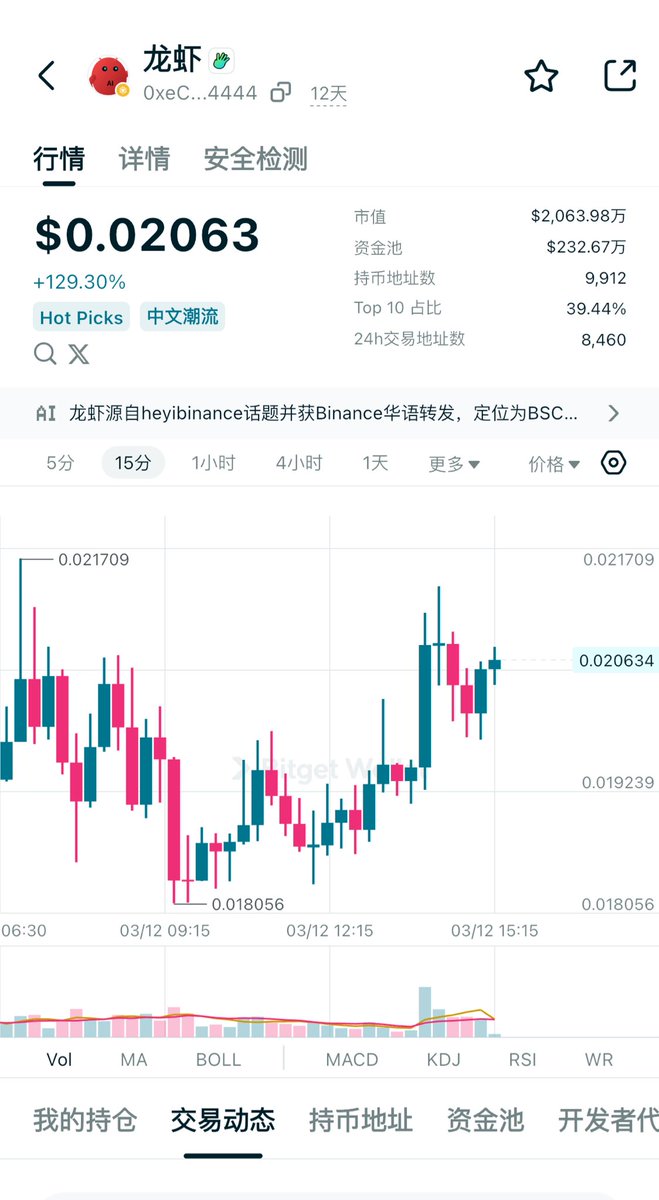Go back using the top-left arrow
Screen dimensions: 659x1200
pos(46,76)
